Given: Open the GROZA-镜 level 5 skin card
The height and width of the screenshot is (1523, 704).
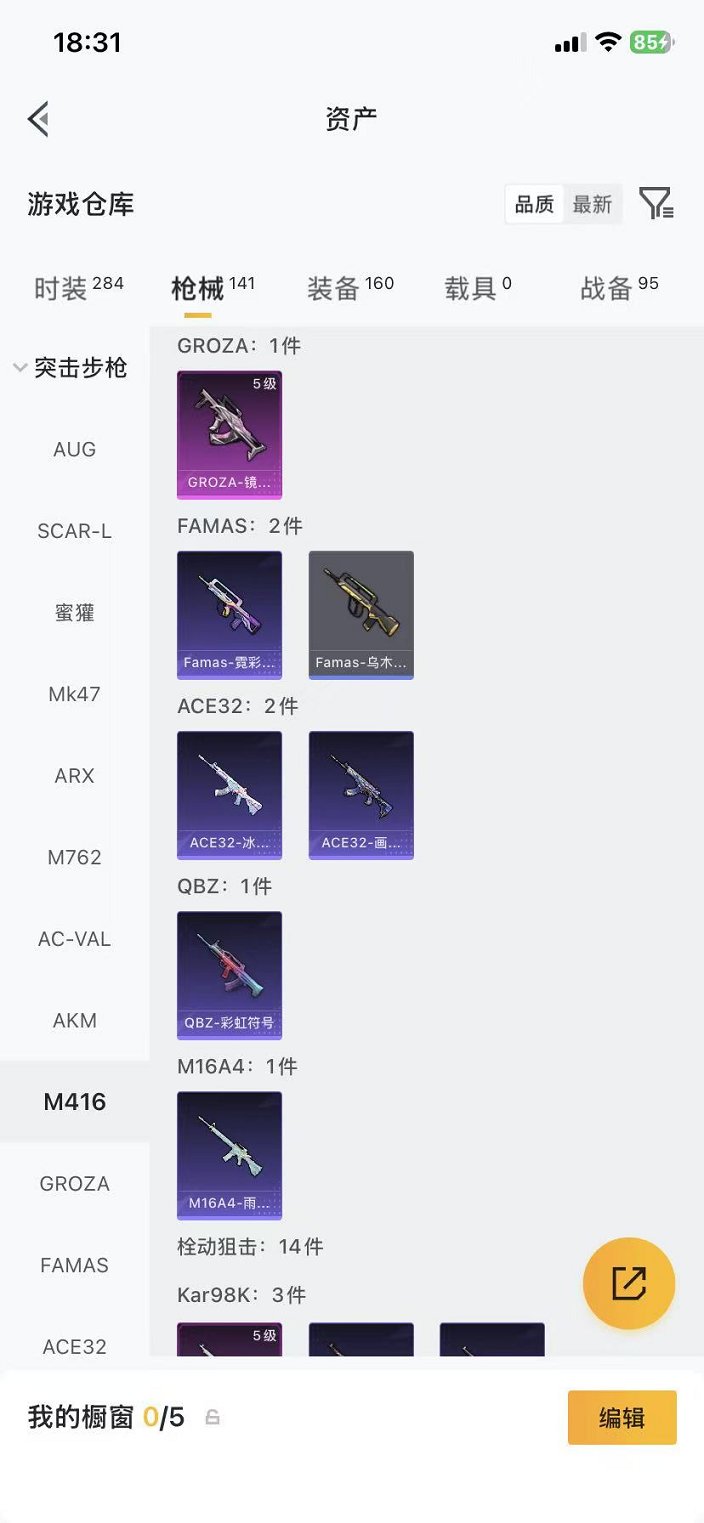Looking at the screenshot, I should click(229, 434).
